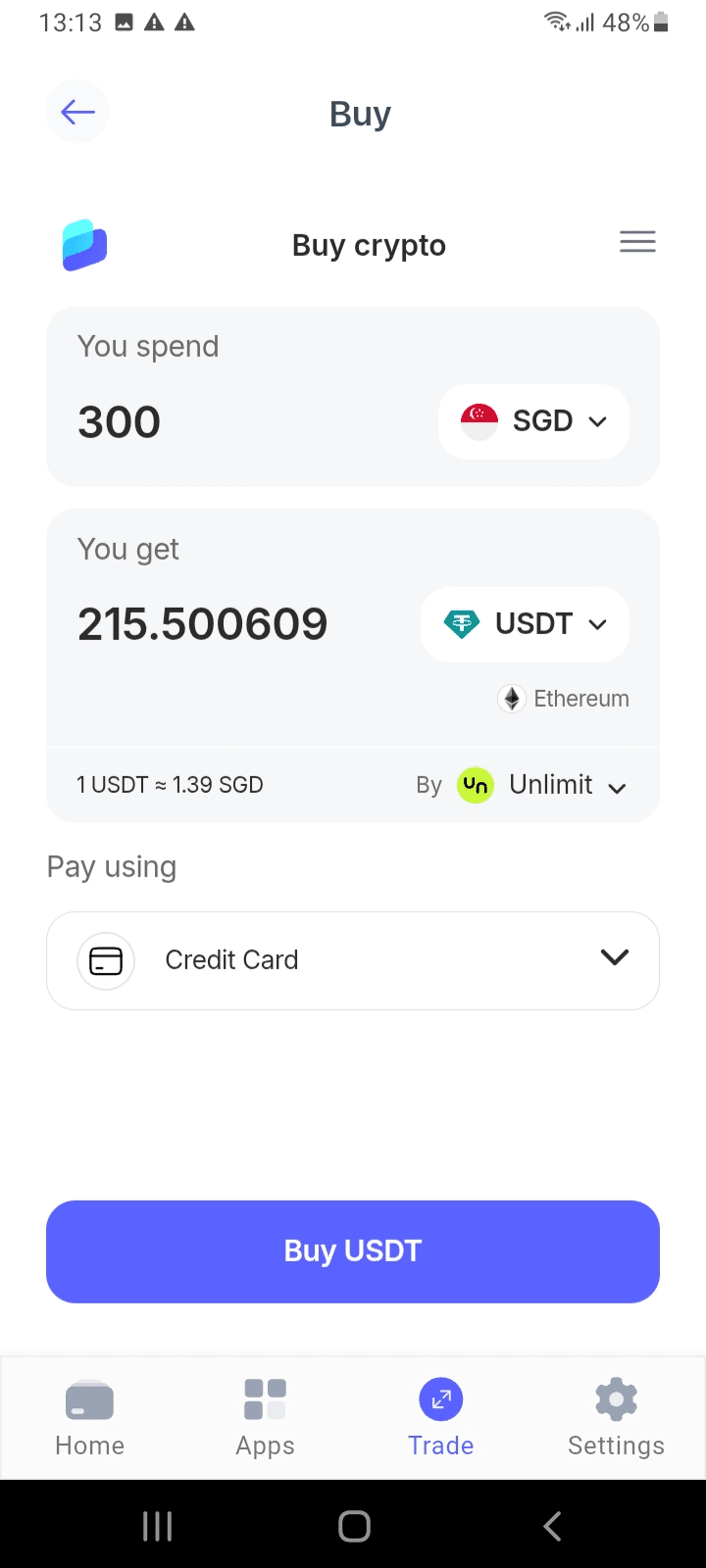
Task: Tap the You spend amount field showing 300
Action: tap(119, 421)
